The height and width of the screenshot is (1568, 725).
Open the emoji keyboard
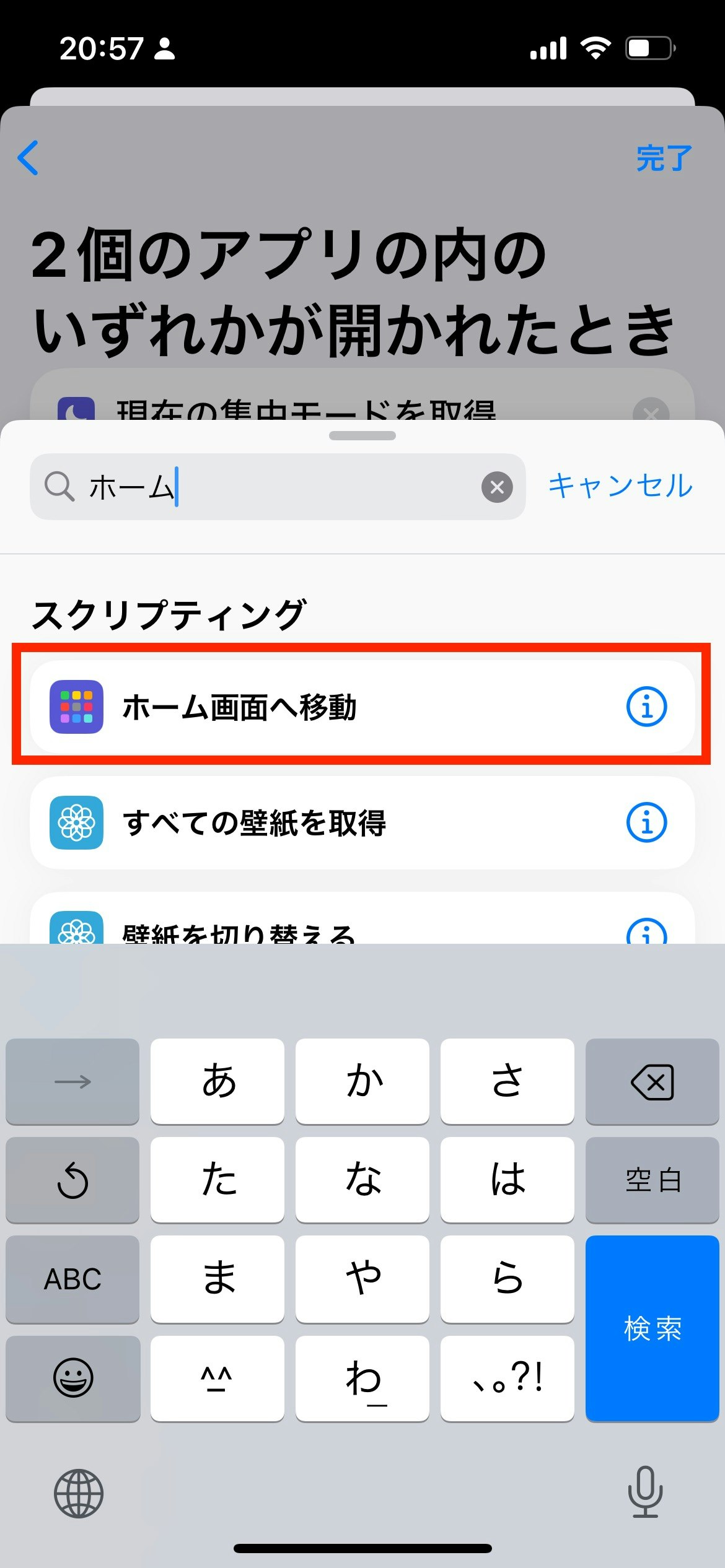[72, 1377]
